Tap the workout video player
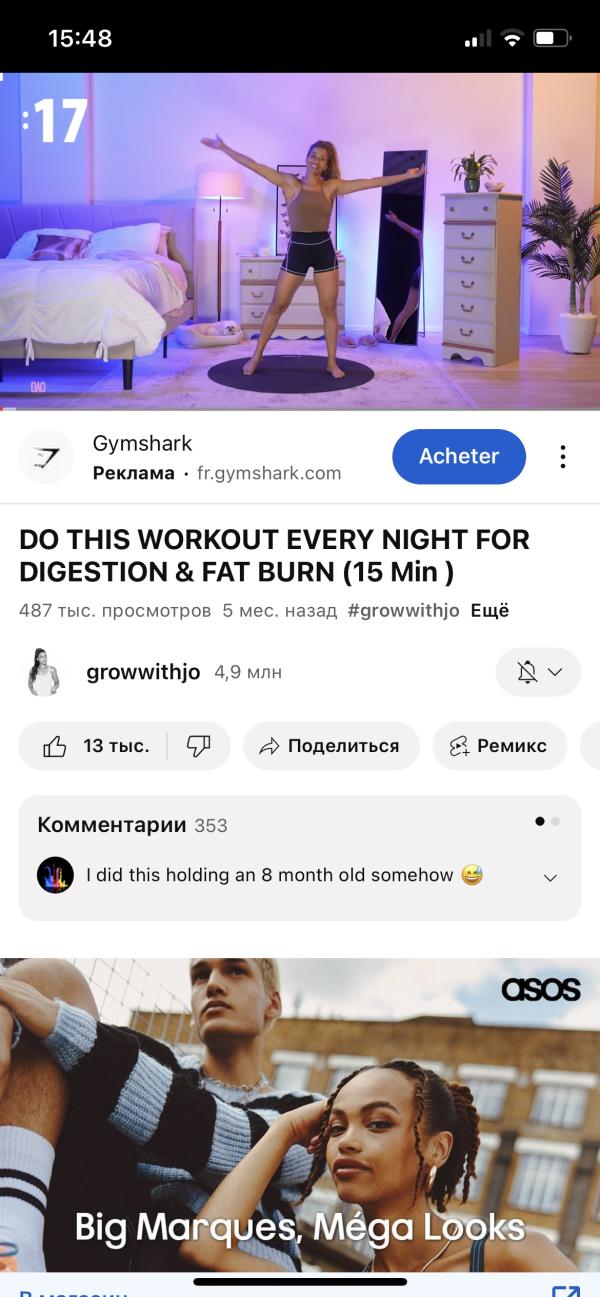Viewport: 600px width, 1297px height. pos(300,240)
